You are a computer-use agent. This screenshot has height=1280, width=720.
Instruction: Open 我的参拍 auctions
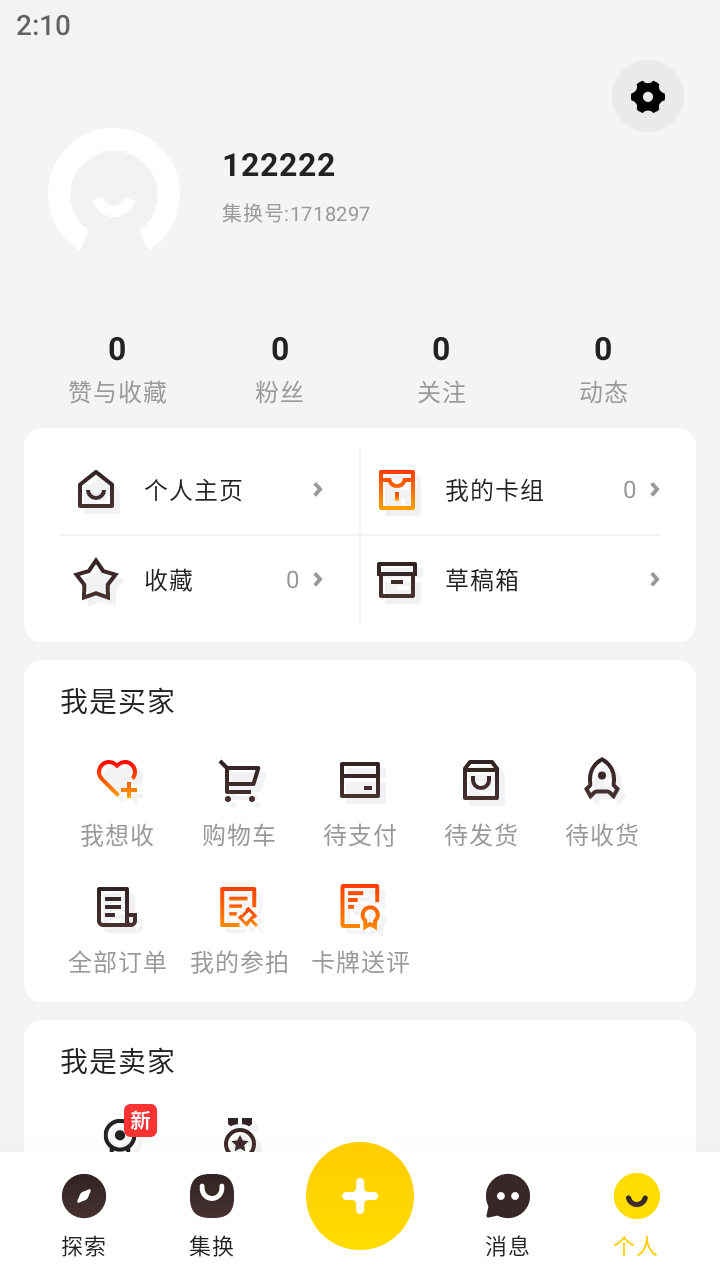coord(239,930)
